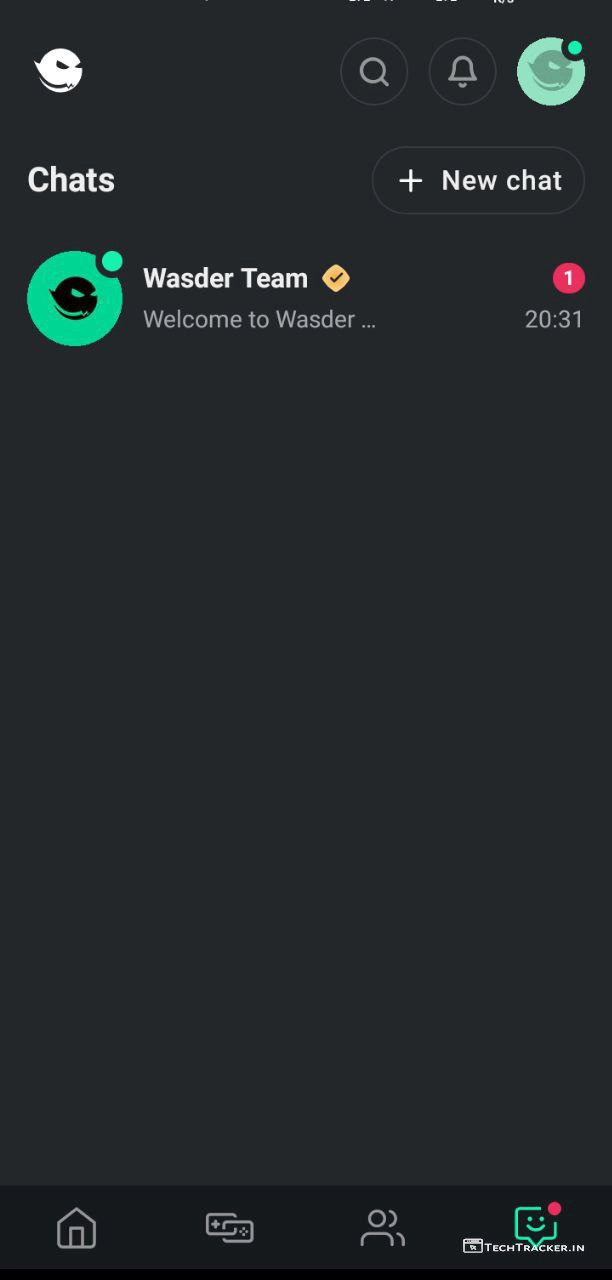This screenshot has height=1280, width=612.
Task: Open the search icon
Action: click(374, 72)
